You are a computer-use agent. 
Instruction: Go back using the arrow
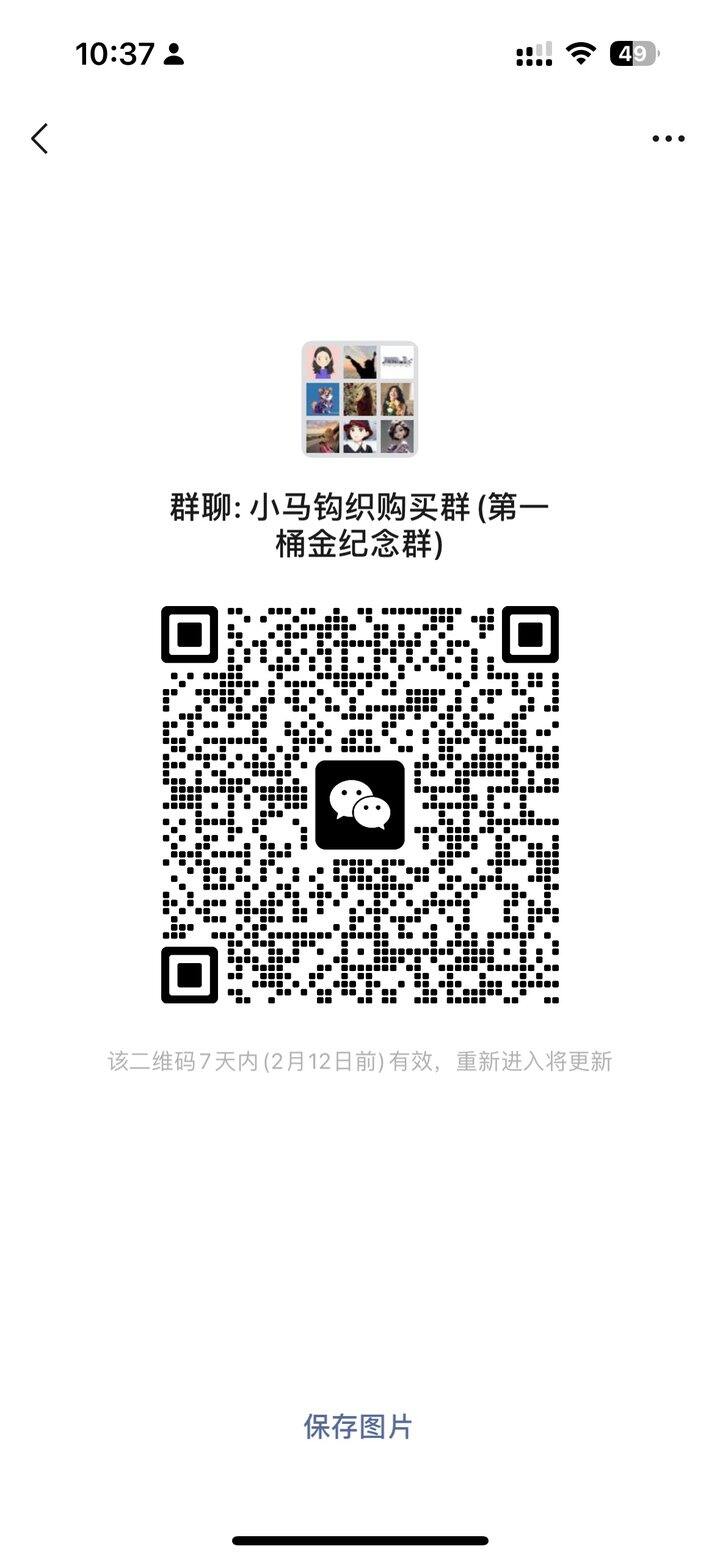click(40, 139)
